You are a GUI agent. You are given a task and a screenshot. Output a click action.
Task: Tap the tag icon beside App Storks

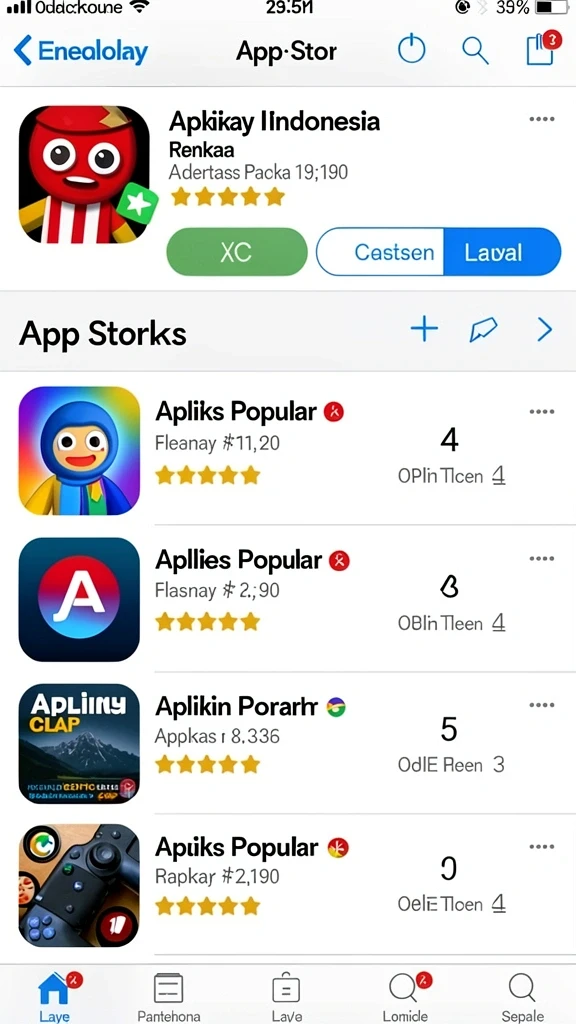tap(483, 330)
